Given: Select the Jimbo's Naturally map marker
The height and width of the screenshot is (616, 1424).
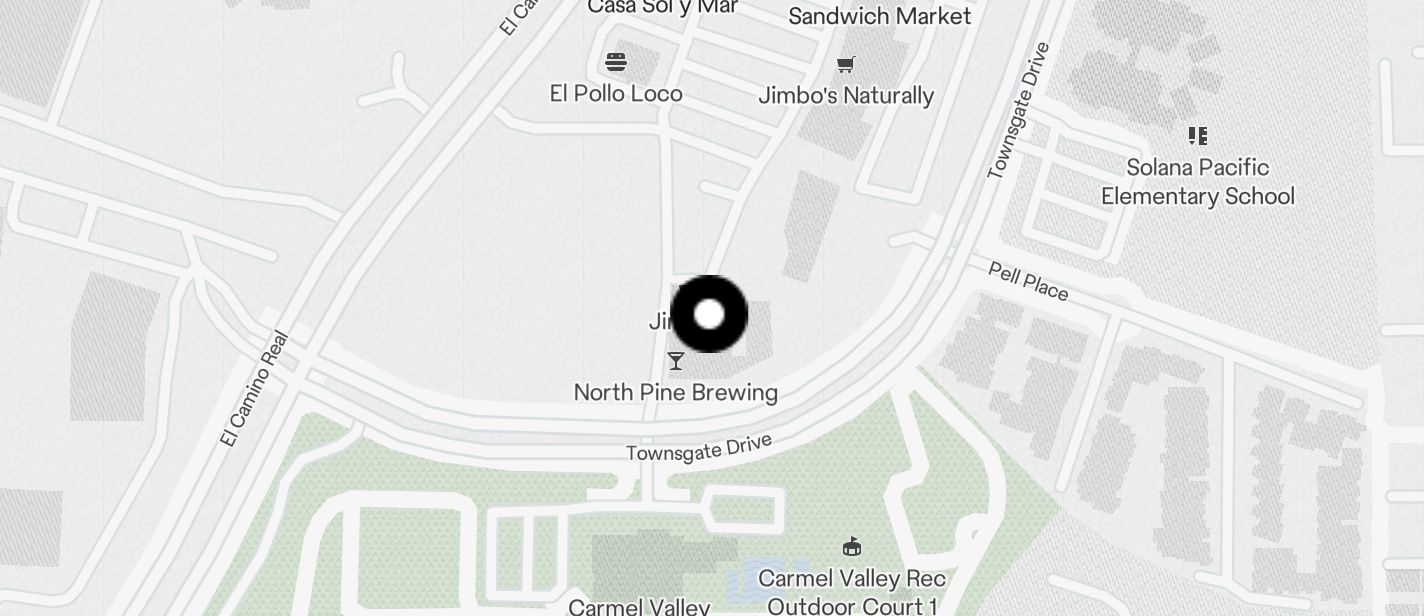Looking at the screenshot, I should (846, 66).
